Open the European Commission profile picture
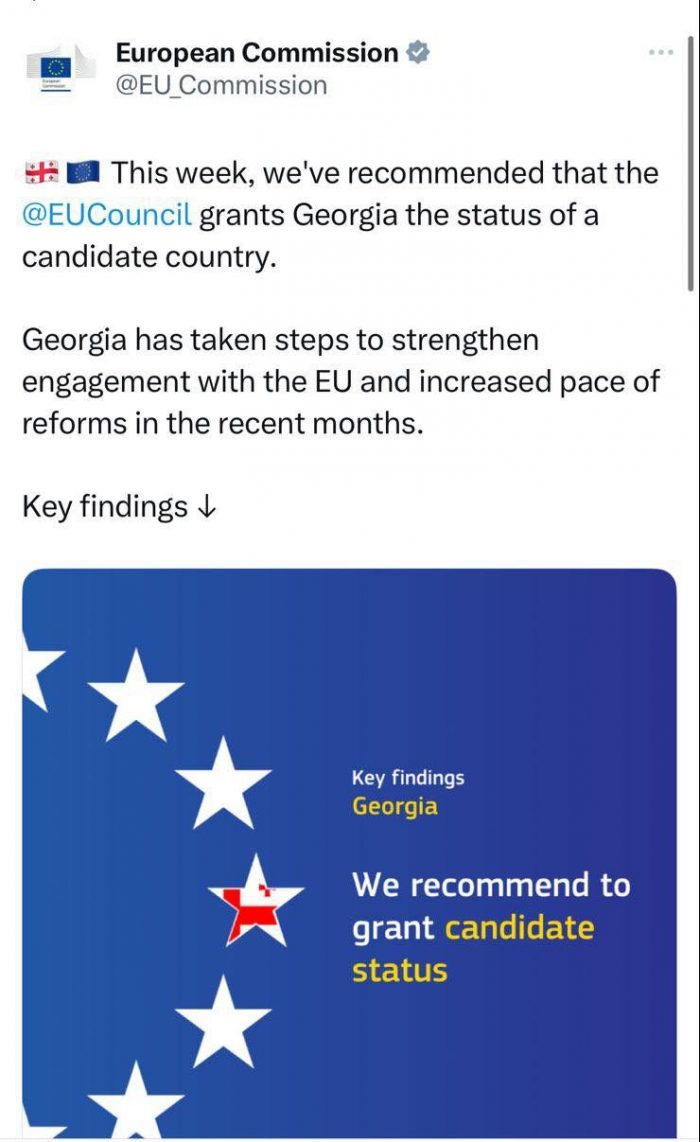The height and width of the screenshot is (1142, 700). coord(57,68)
